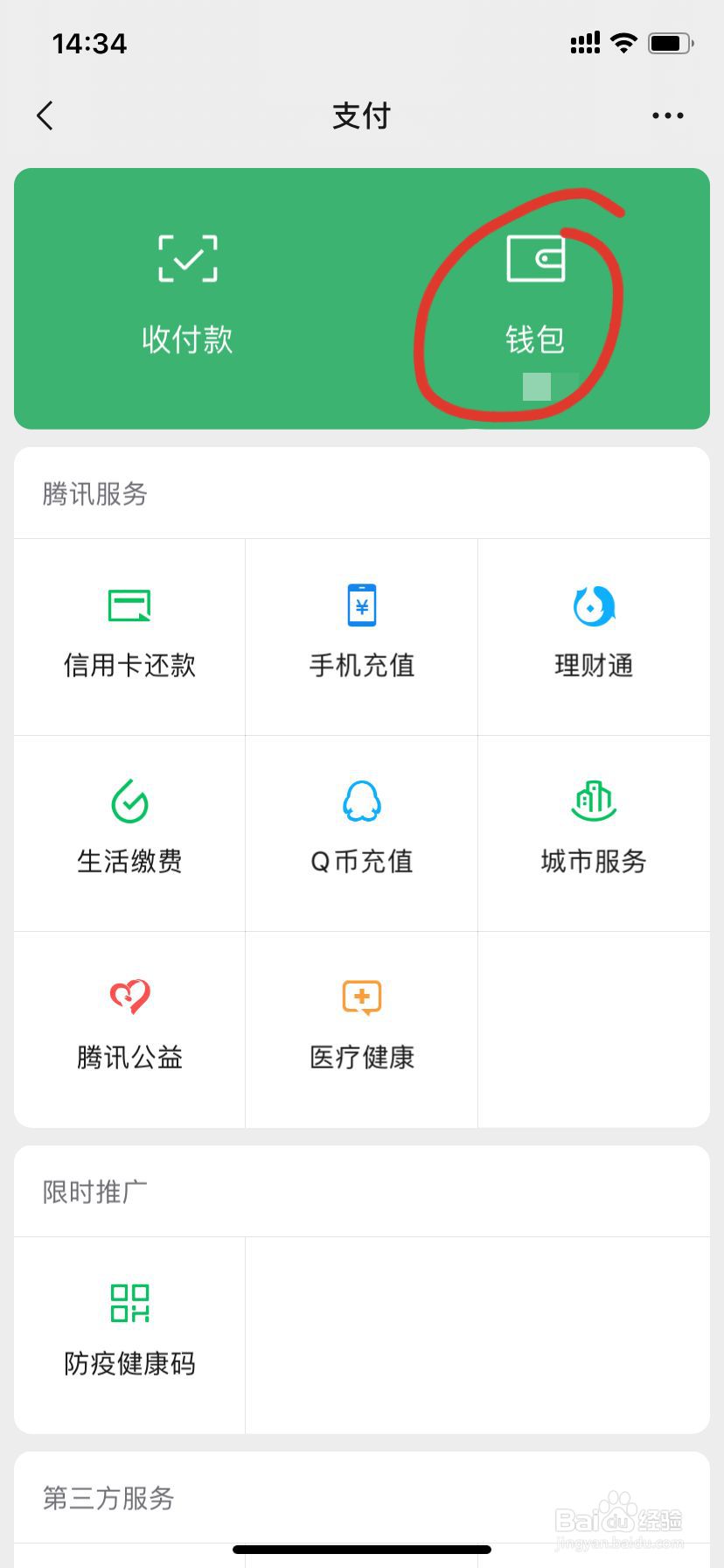The width and height of the screenshot is (724, 1568).
Task: Go back from the 支付 page
Action: (45, 115)
